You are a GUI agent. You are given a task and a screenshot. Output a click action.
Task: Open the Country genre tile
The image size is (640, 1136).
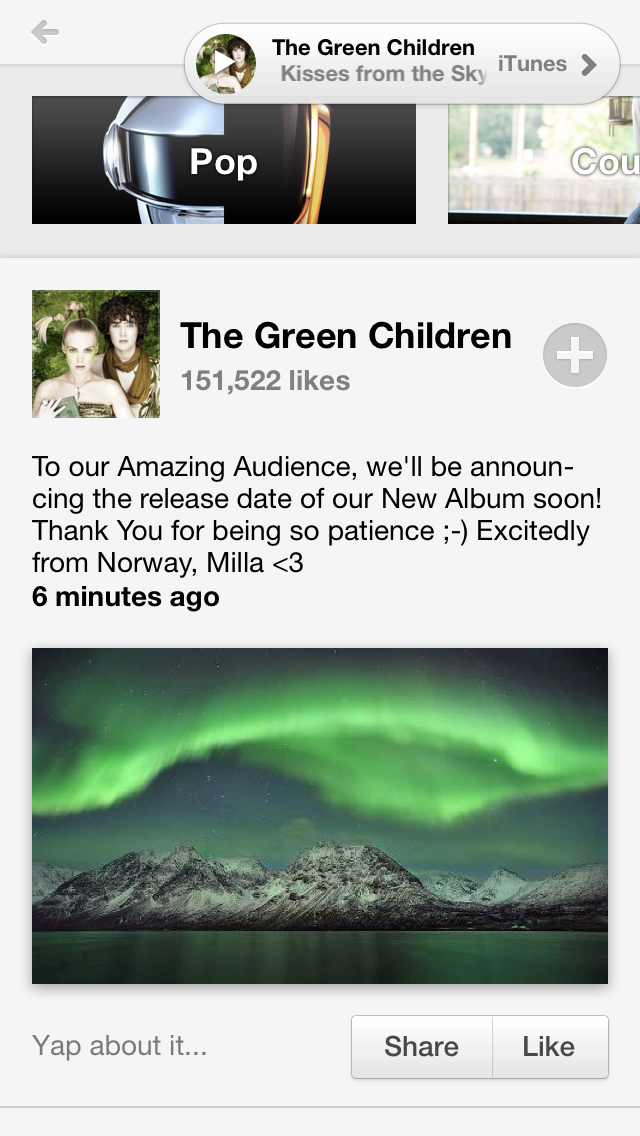[x=544, y=161]
